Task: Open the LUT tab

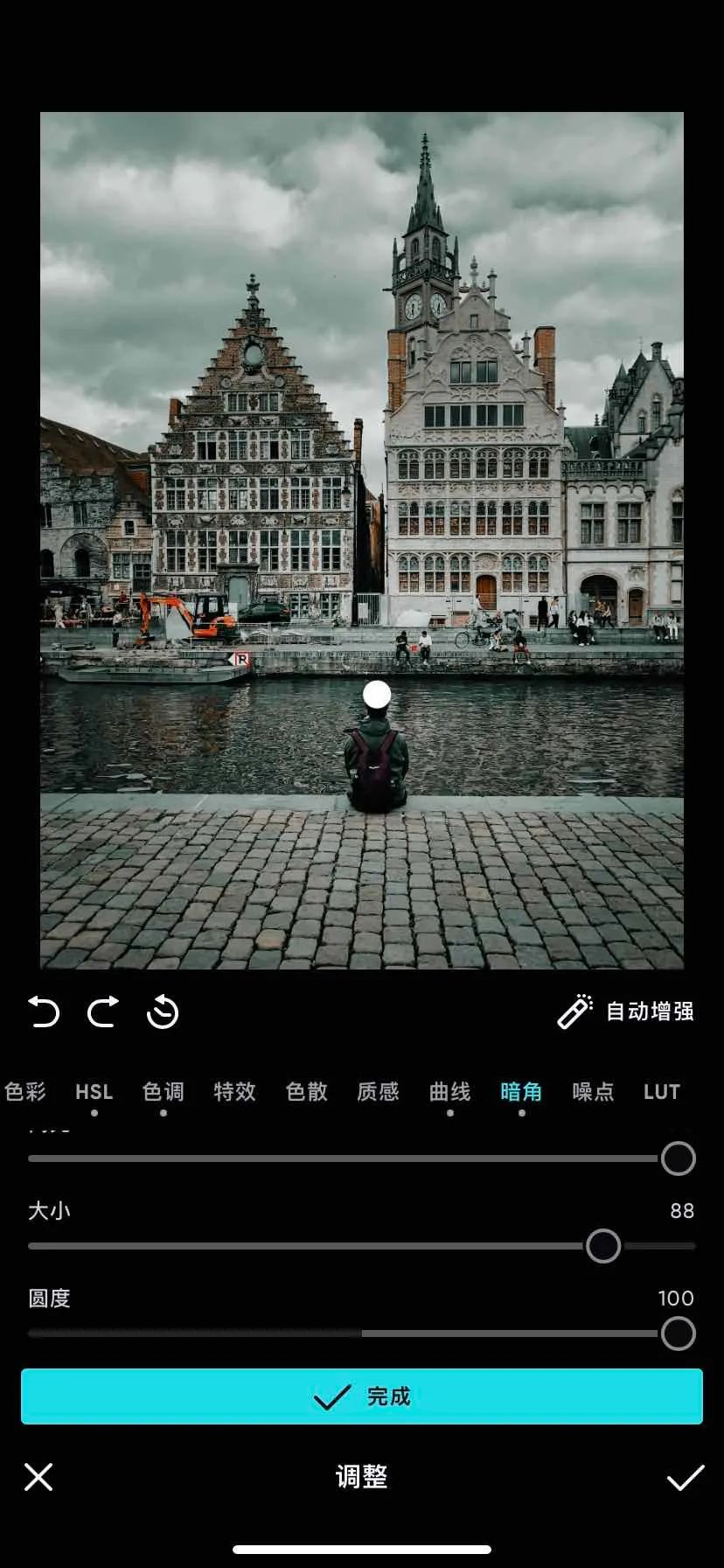Action: [662, 1092]
